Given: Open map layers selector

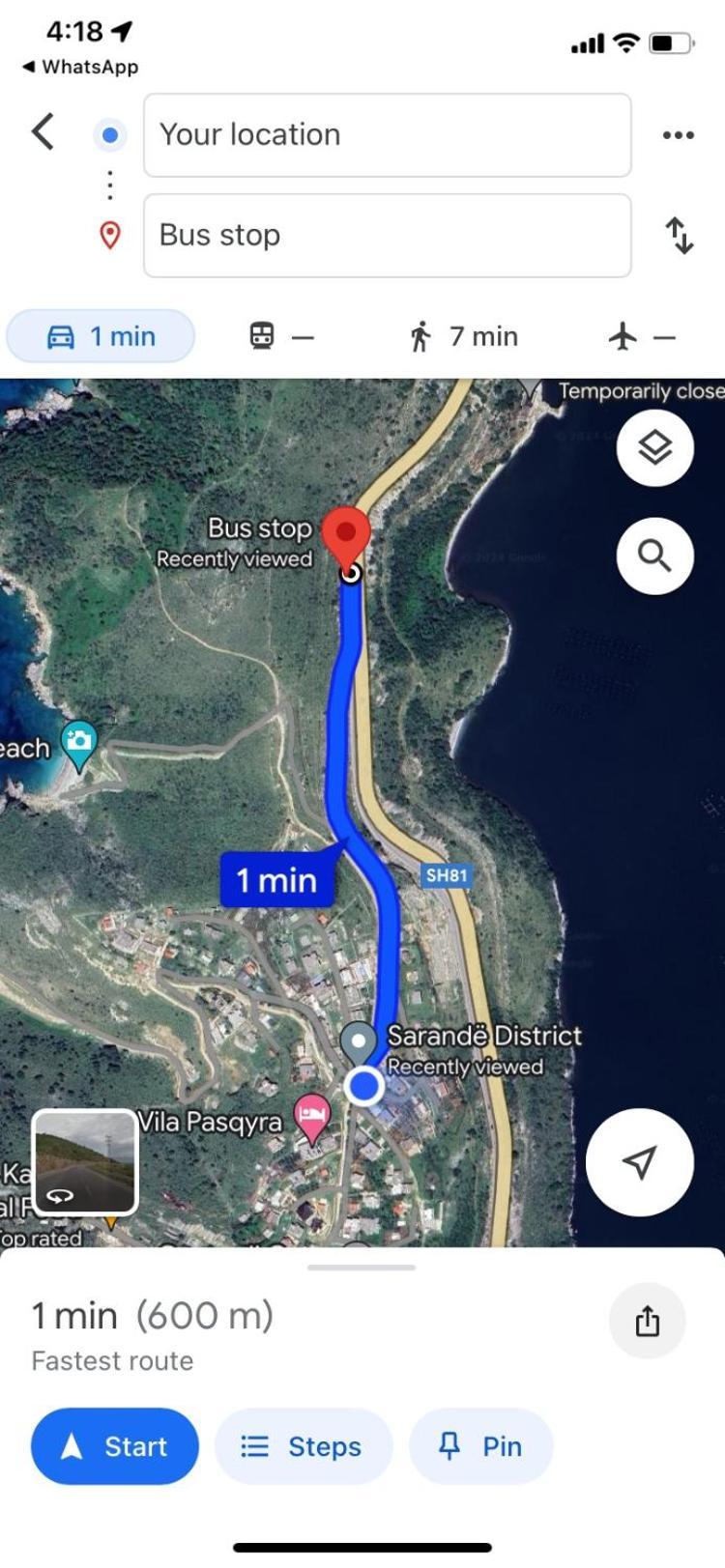Looking at the screenshot, I should 654,447.
